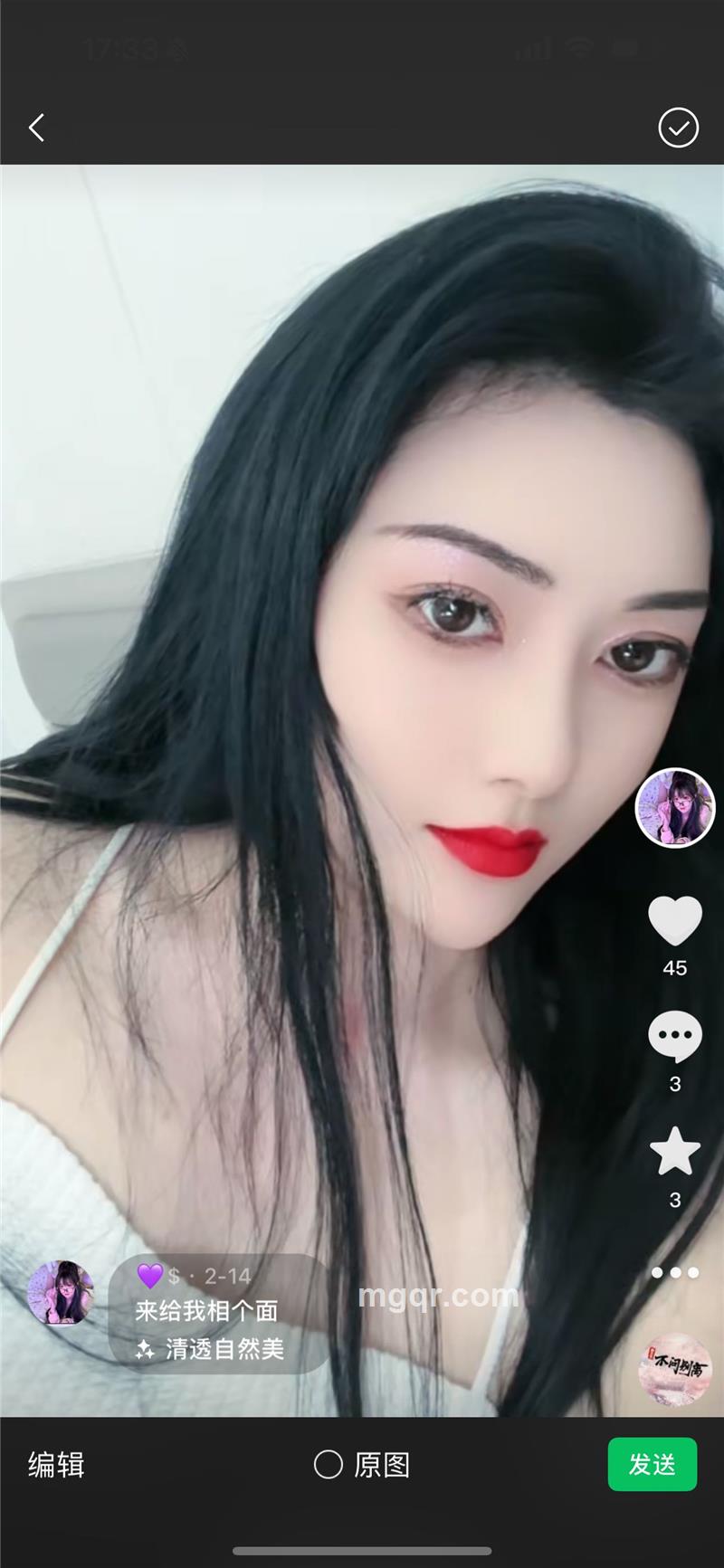
Task: Tap the green 发送 button
Action: [652, 1464]
